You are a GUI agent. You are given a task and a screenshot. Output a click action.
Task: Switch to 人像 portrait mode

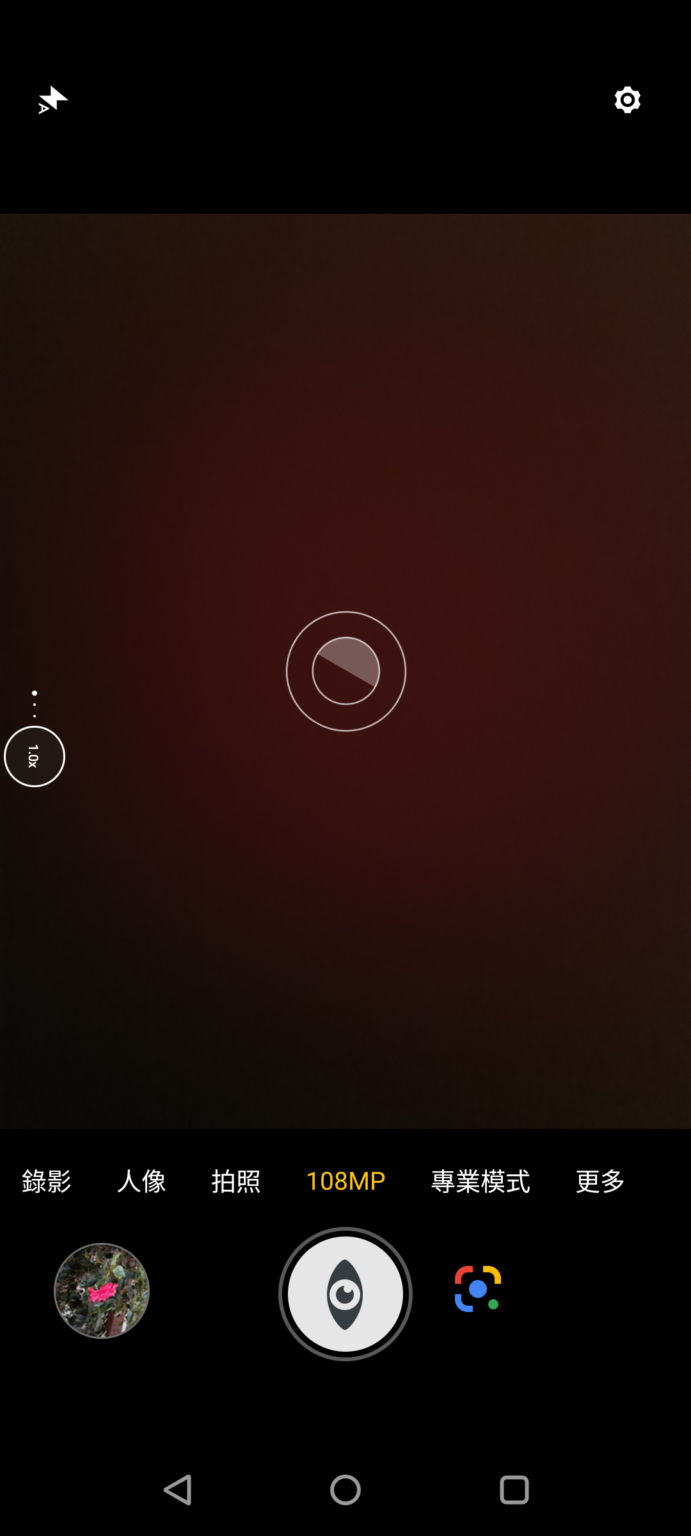point(141,1181)
